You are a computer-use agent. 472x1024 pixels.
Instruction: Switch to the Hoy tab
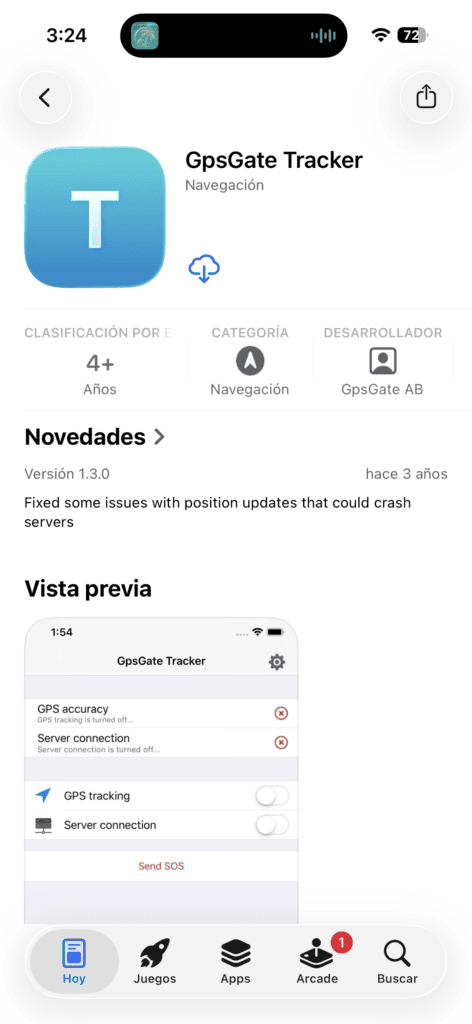coord(74,961)
